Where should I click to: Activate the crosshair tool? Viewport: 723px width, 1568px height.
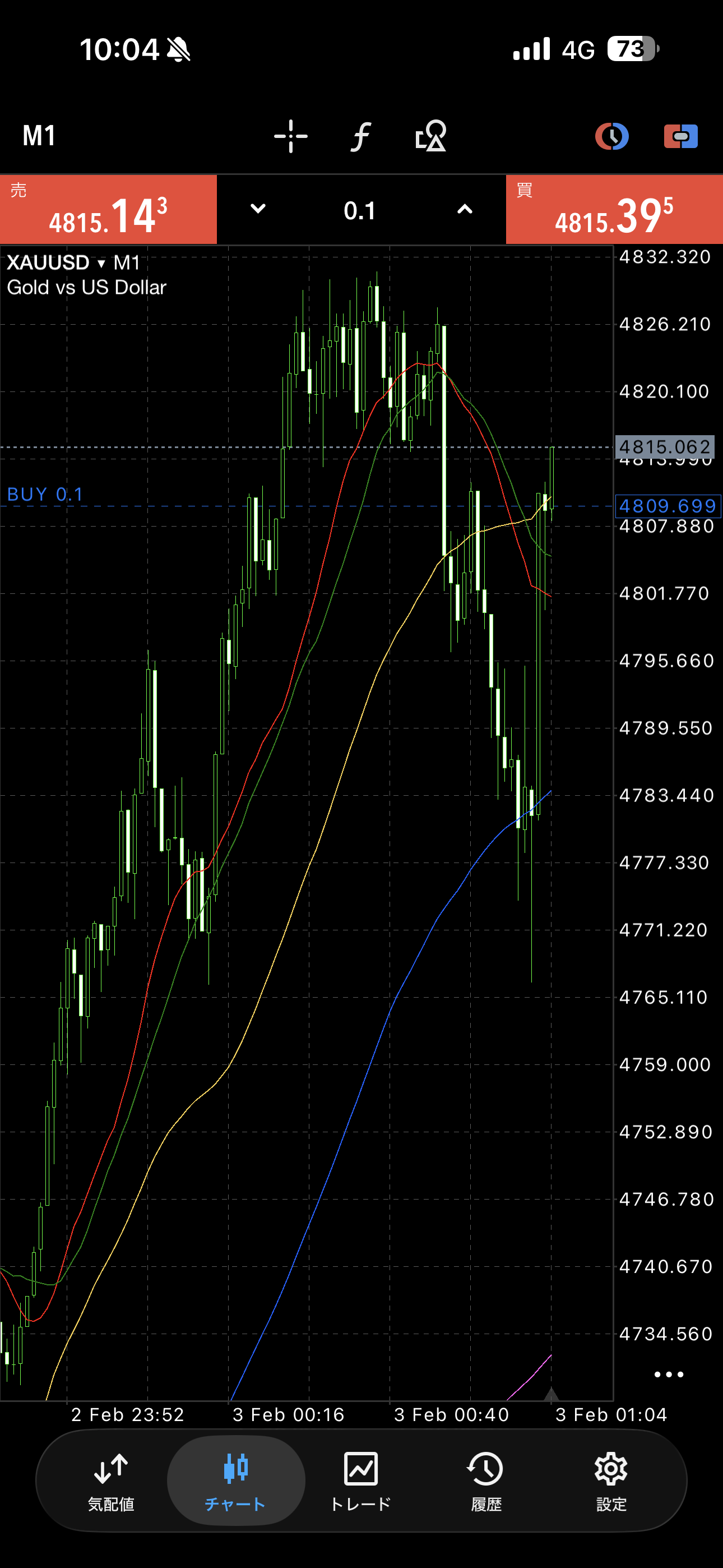click(x=290, y=136)
